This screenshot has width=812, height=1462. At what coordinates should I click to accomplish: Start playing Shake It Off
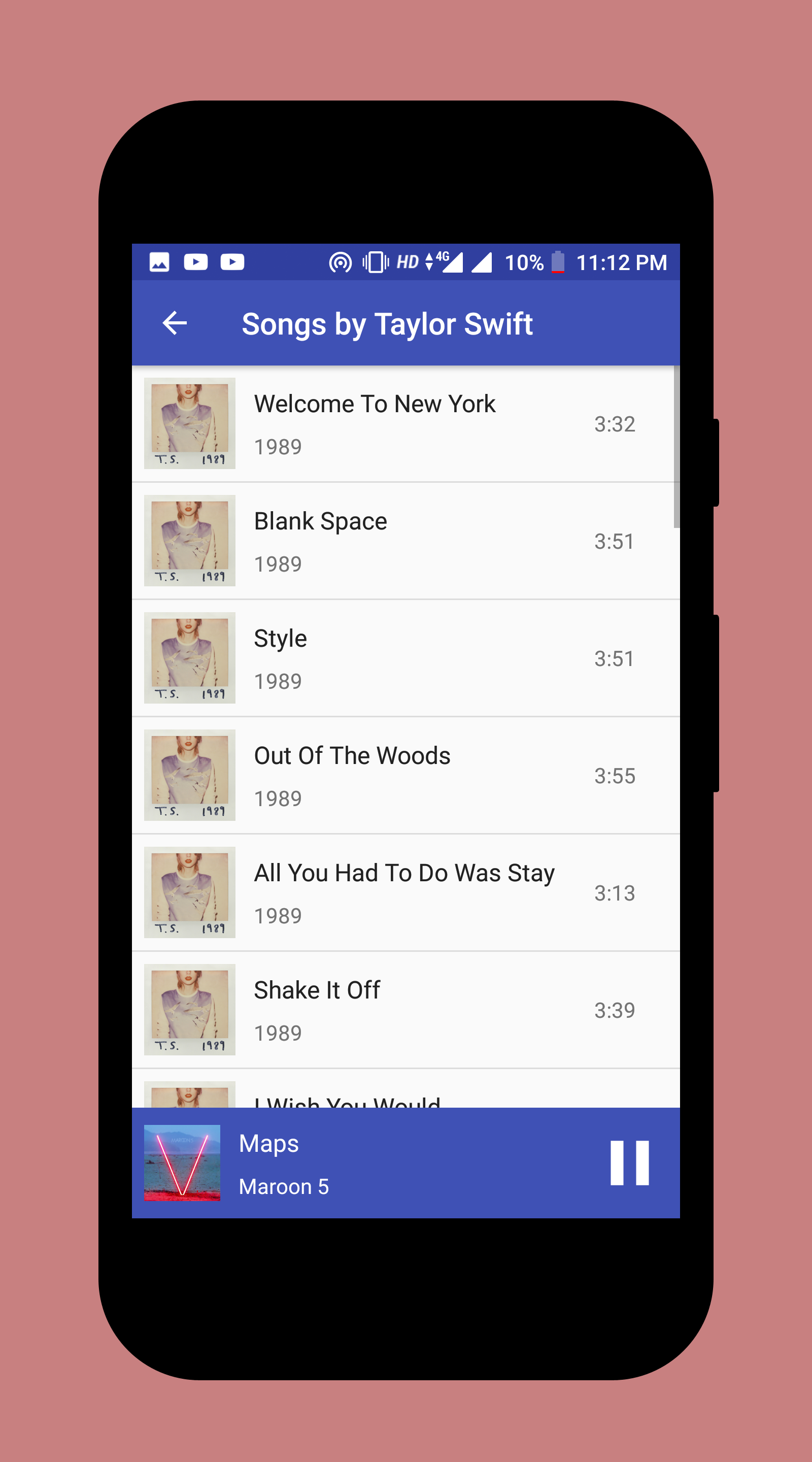point(405,1010)
